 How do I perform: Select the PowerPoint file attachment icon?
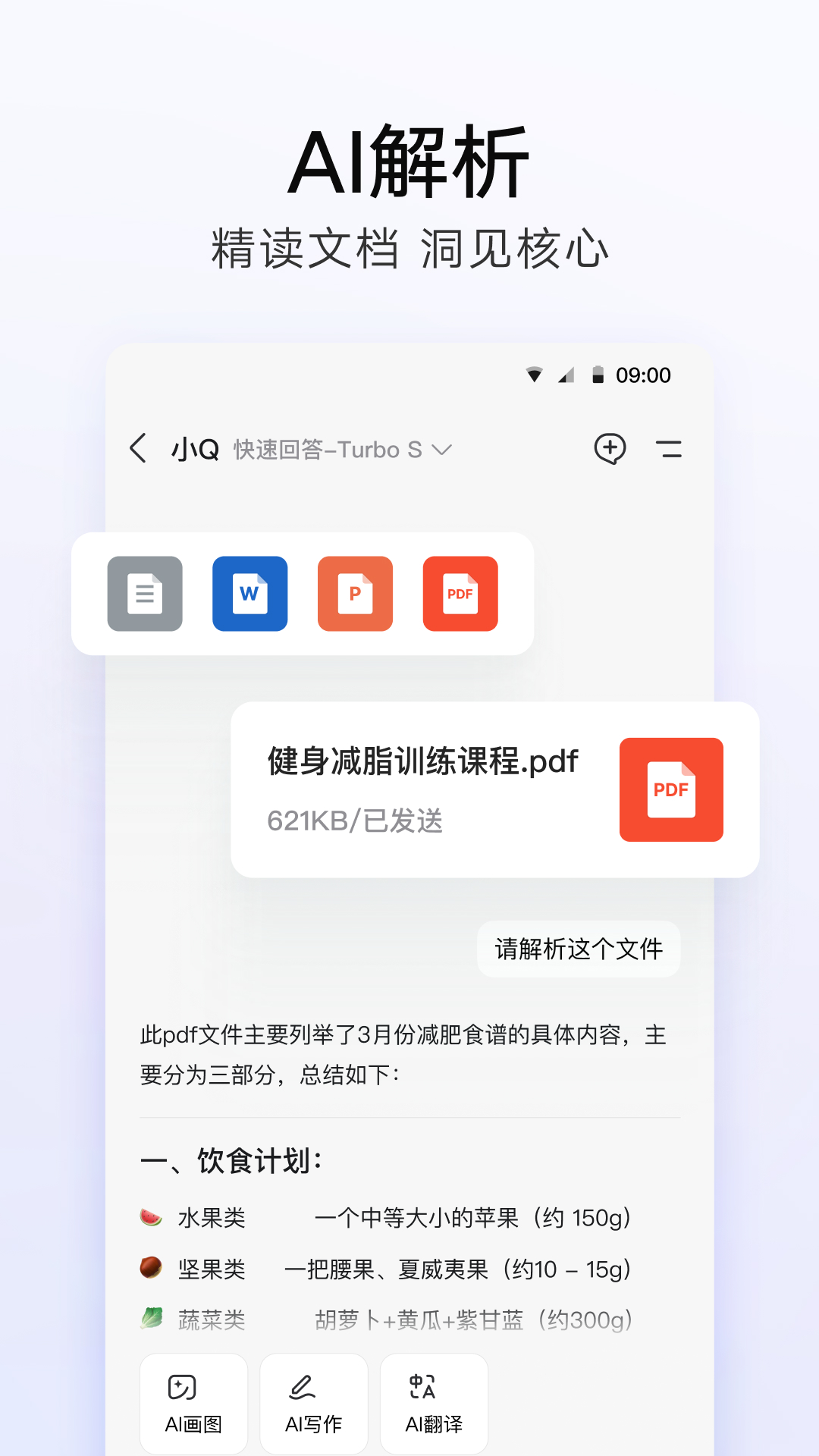(355, 593)
